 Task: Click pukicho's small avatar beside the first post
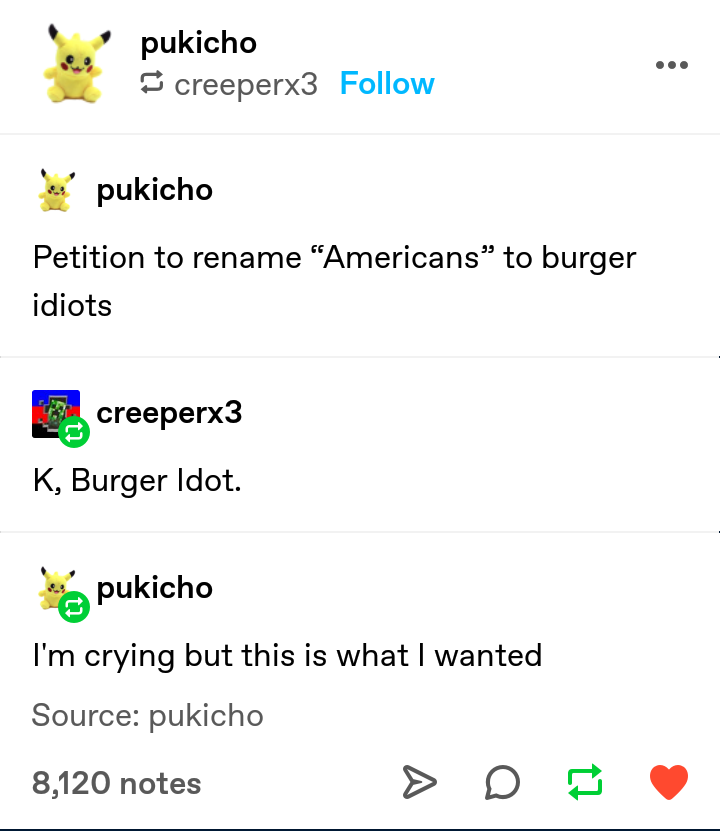click(55, 189)
